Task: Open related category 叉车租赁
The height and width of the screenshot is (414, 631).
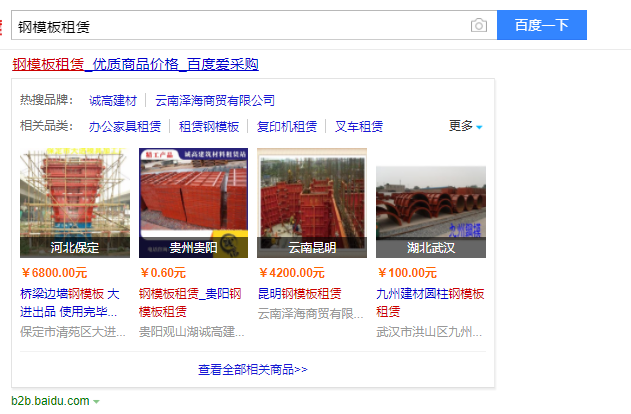Action: coord(359,126)
